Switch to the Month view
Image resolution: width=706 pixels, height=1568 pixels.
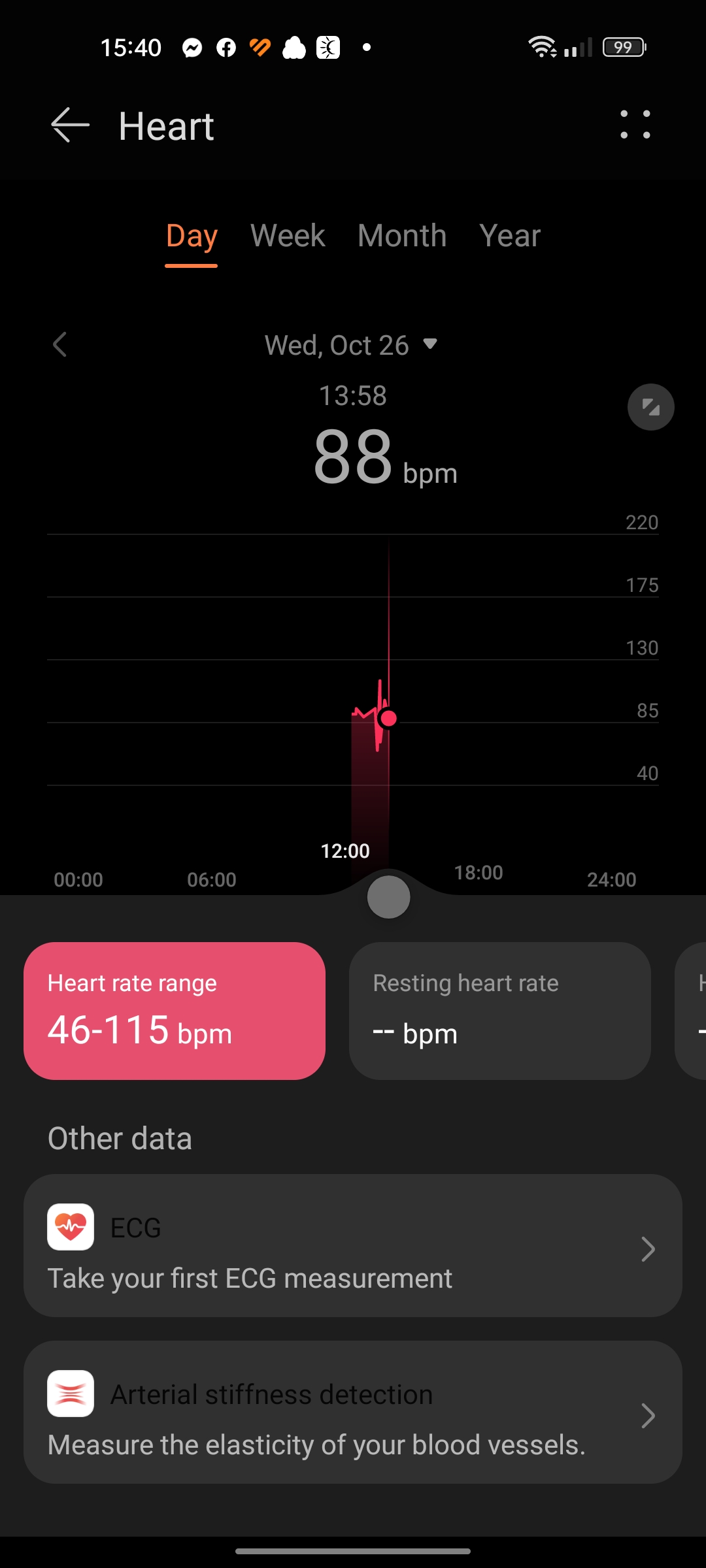(x=402, y=236)
